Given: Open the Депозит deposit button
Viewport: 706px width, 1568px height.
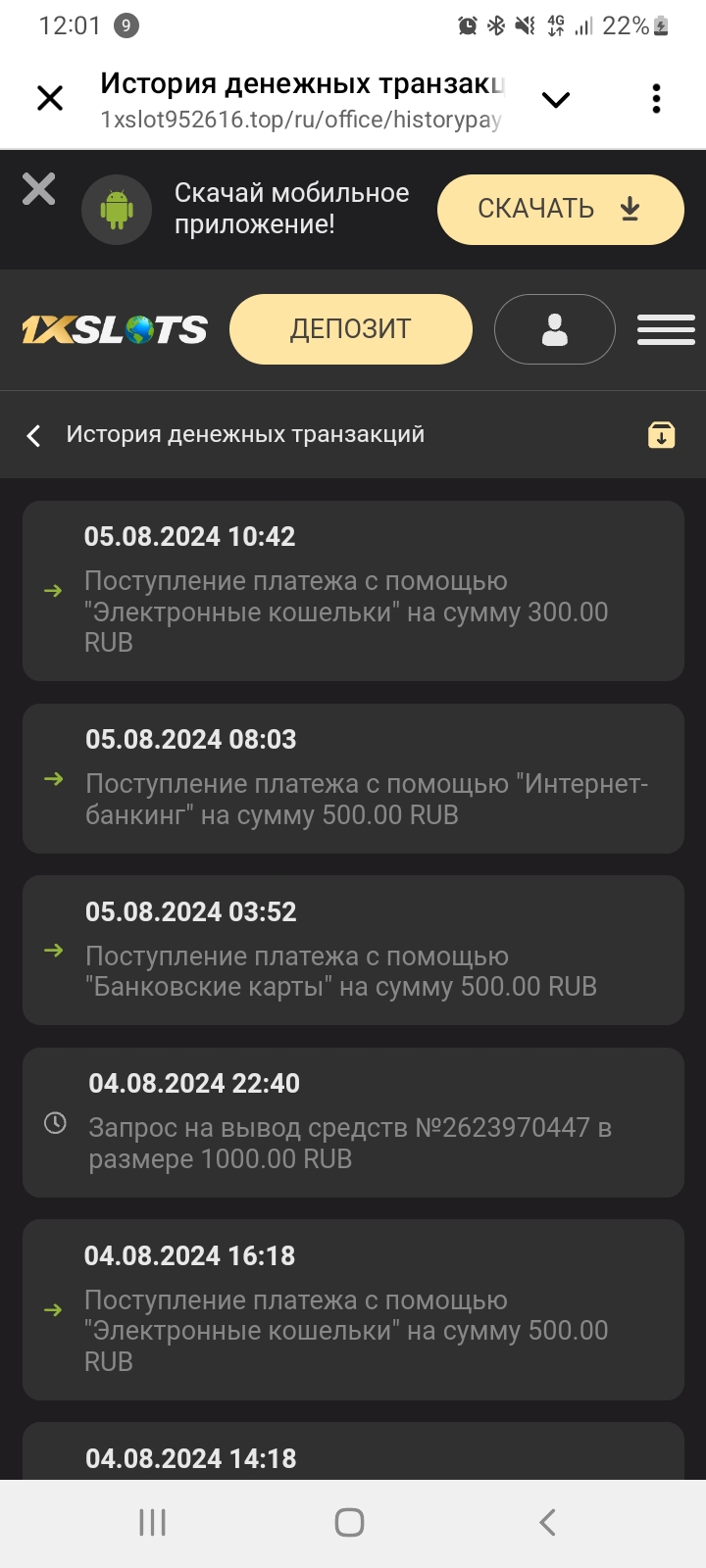Looking at the screenshot, I should tap(350, 329).
